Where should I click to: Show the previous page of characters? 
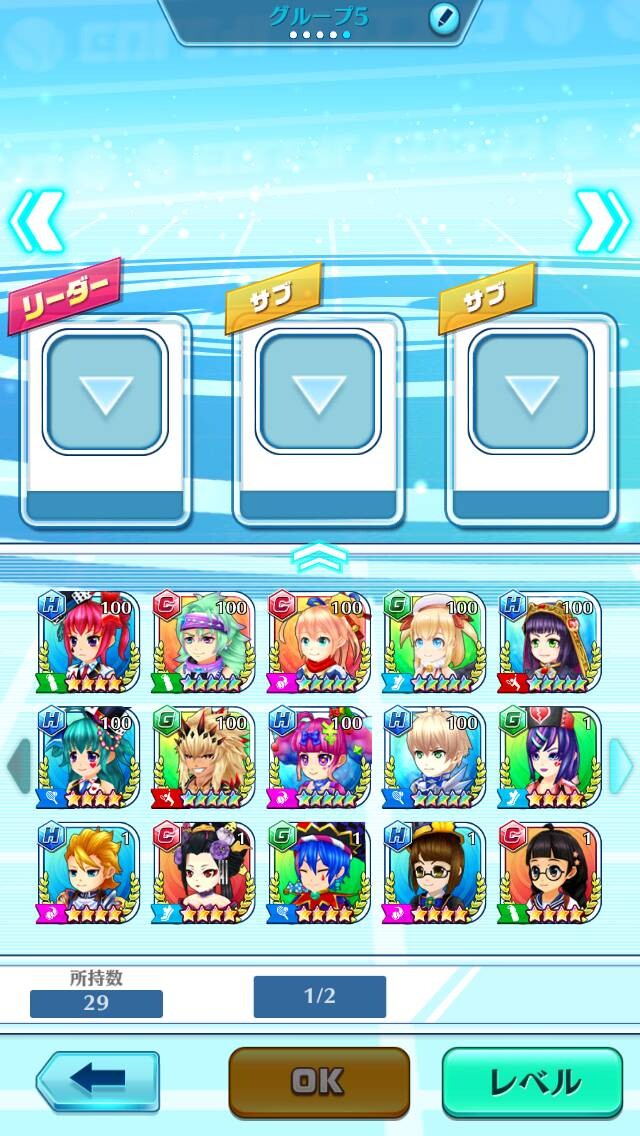point(19,766)
